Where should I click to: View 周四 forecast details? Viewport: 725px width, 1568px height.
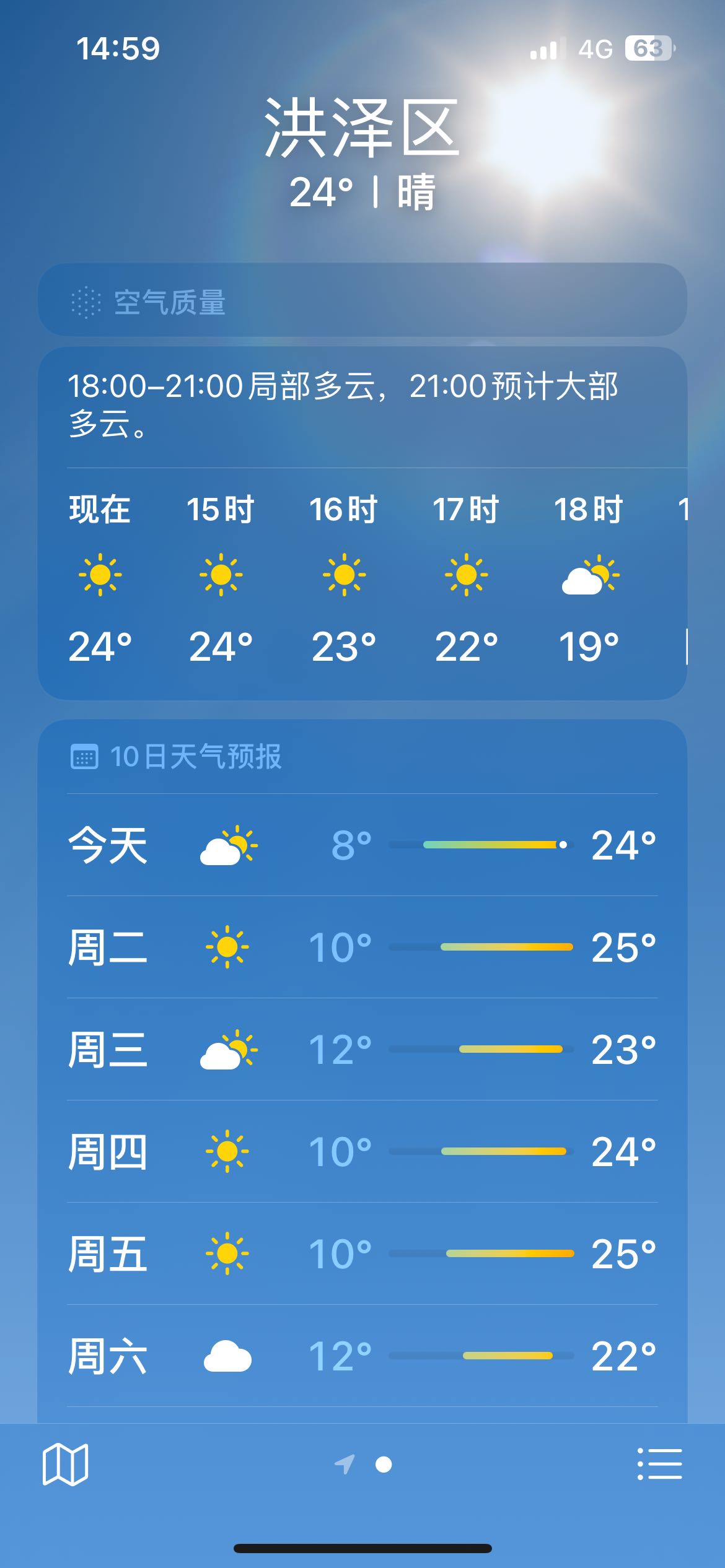362,1151
